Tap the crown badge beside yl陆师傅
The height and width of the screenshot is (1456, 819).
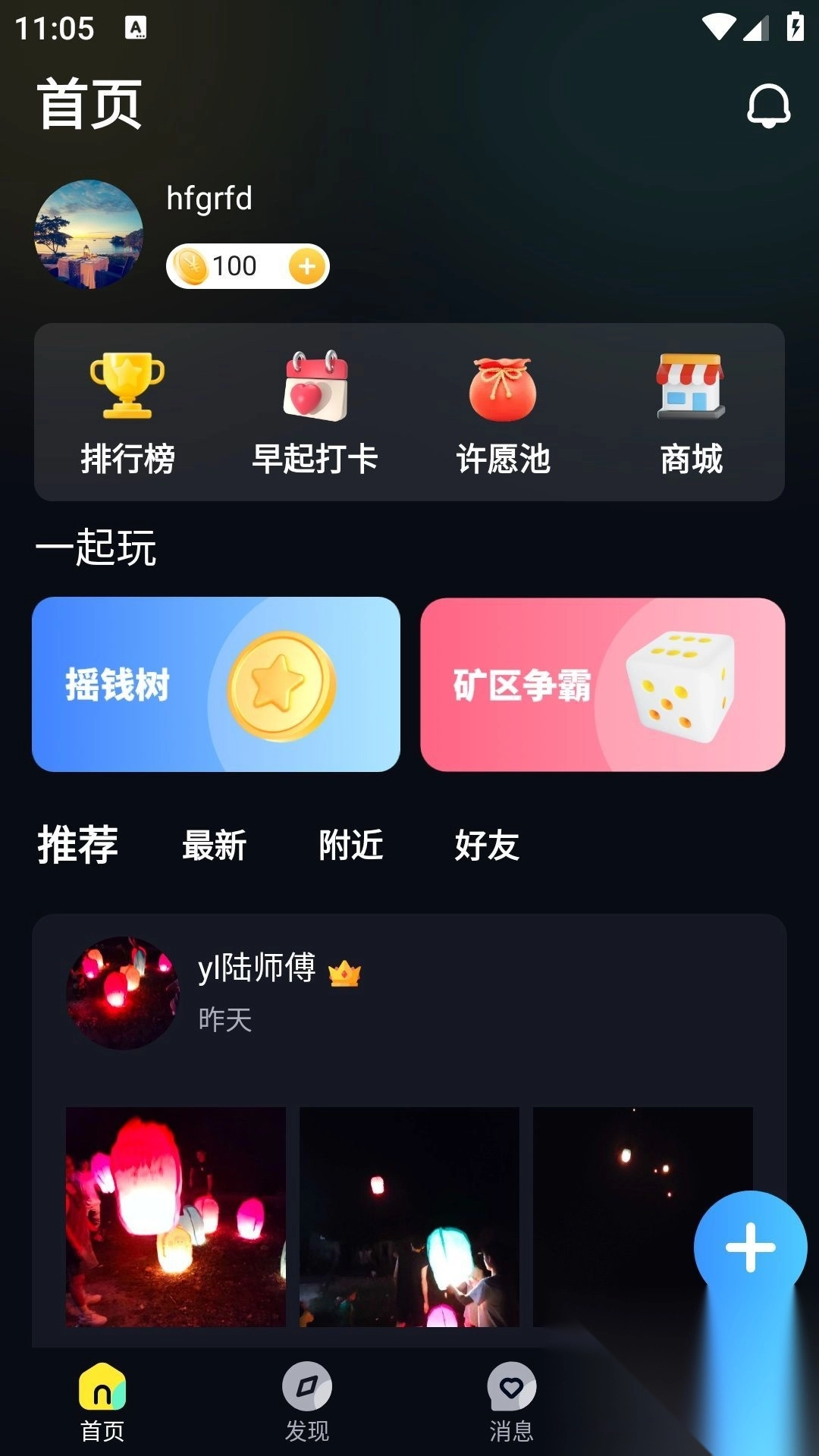pyautogui.click(x=346, y=973)
